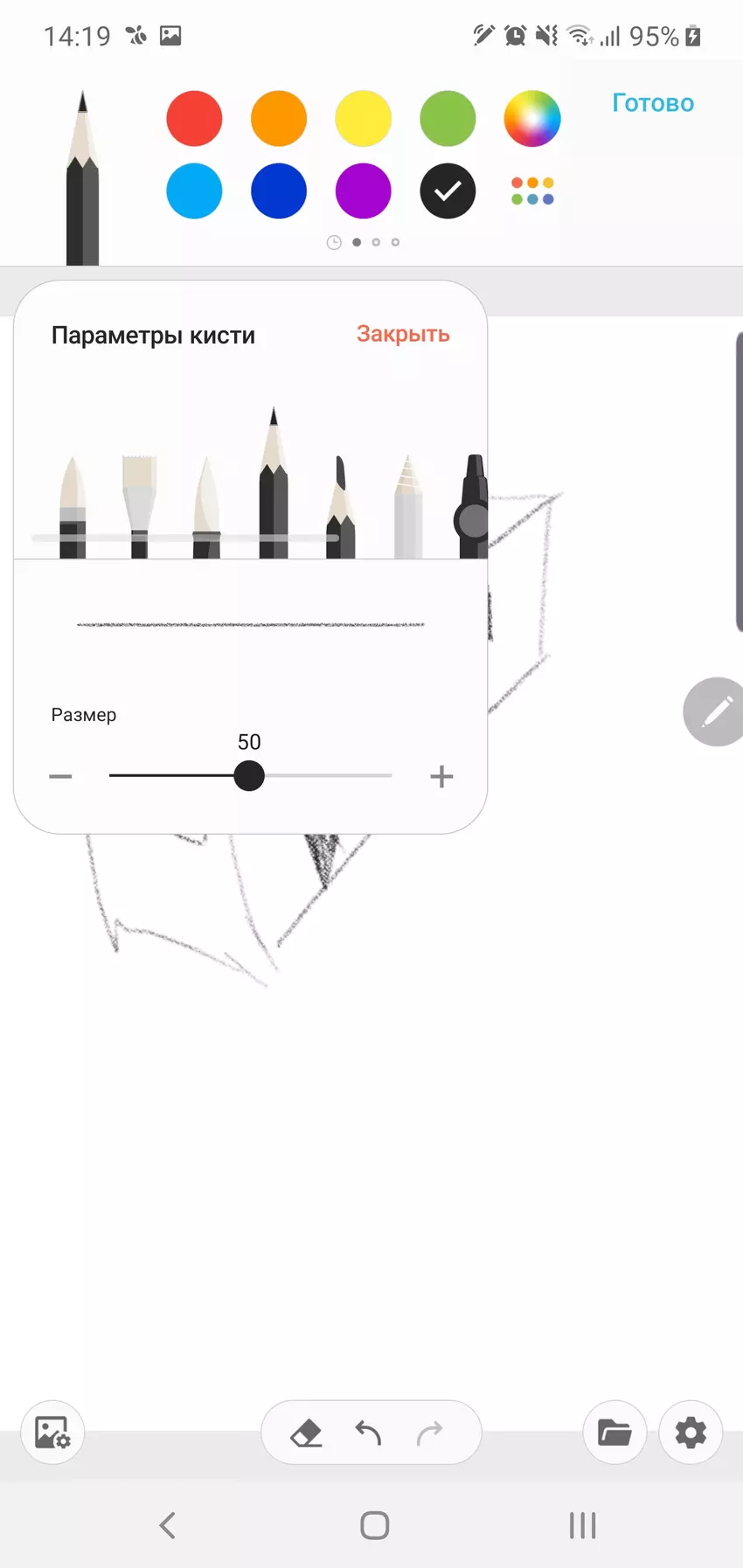
Task: Undo the last stroke
Action: coord(368,1433)
